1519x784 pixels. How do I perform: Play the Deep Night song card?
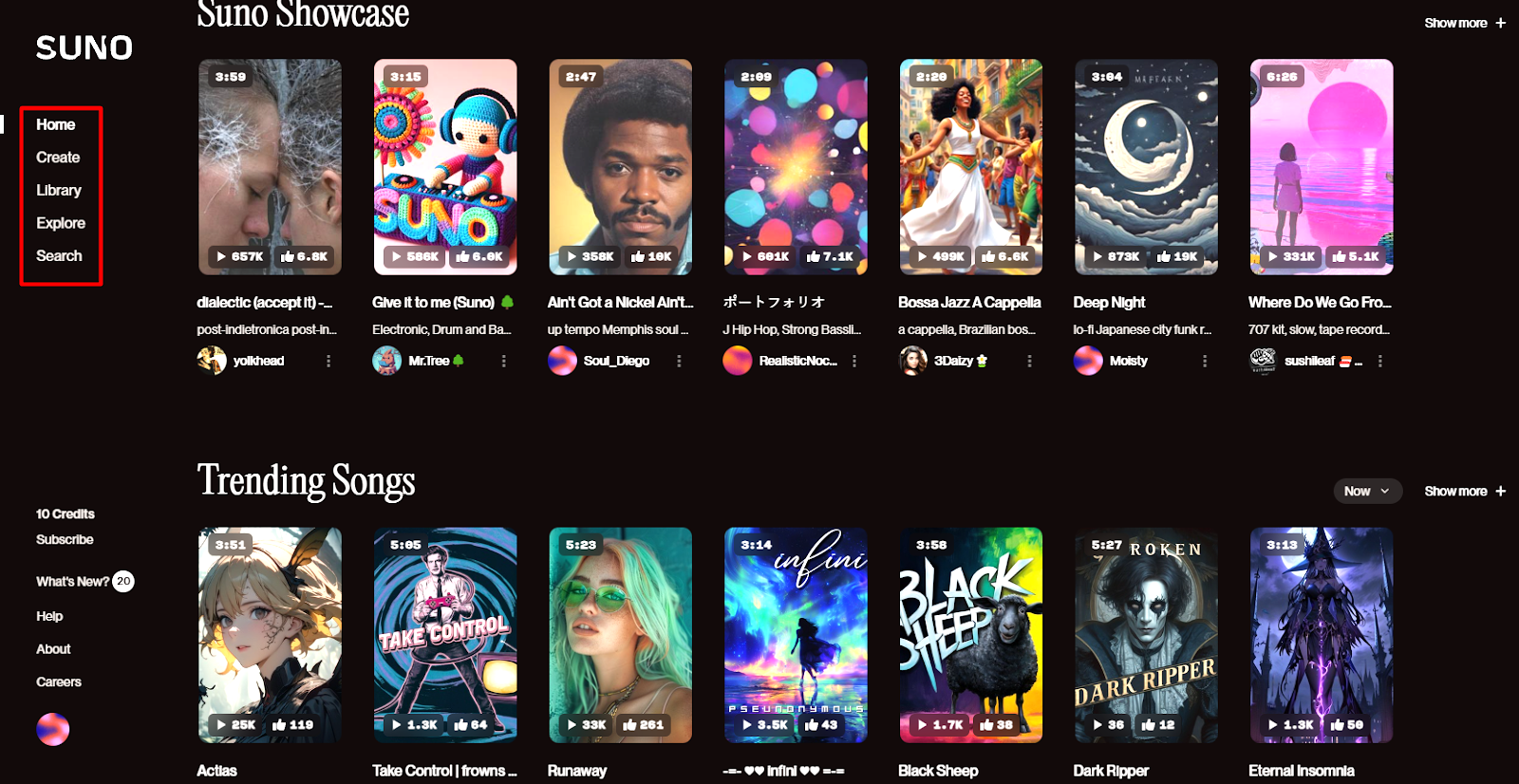(x=1146, y=167)
